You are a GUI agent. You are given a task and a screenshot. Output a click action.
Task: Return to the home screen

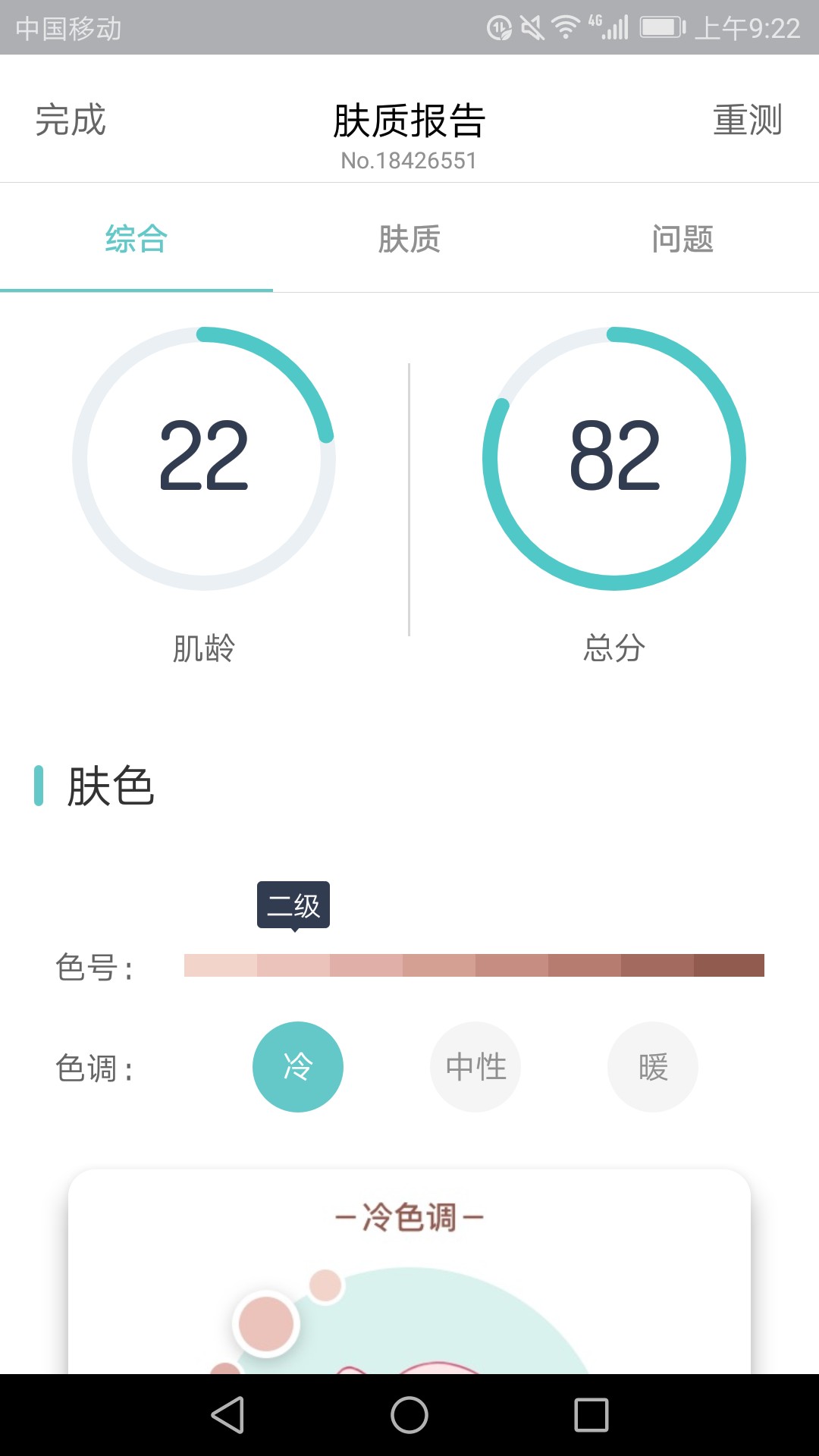[x=409, y=1415]
